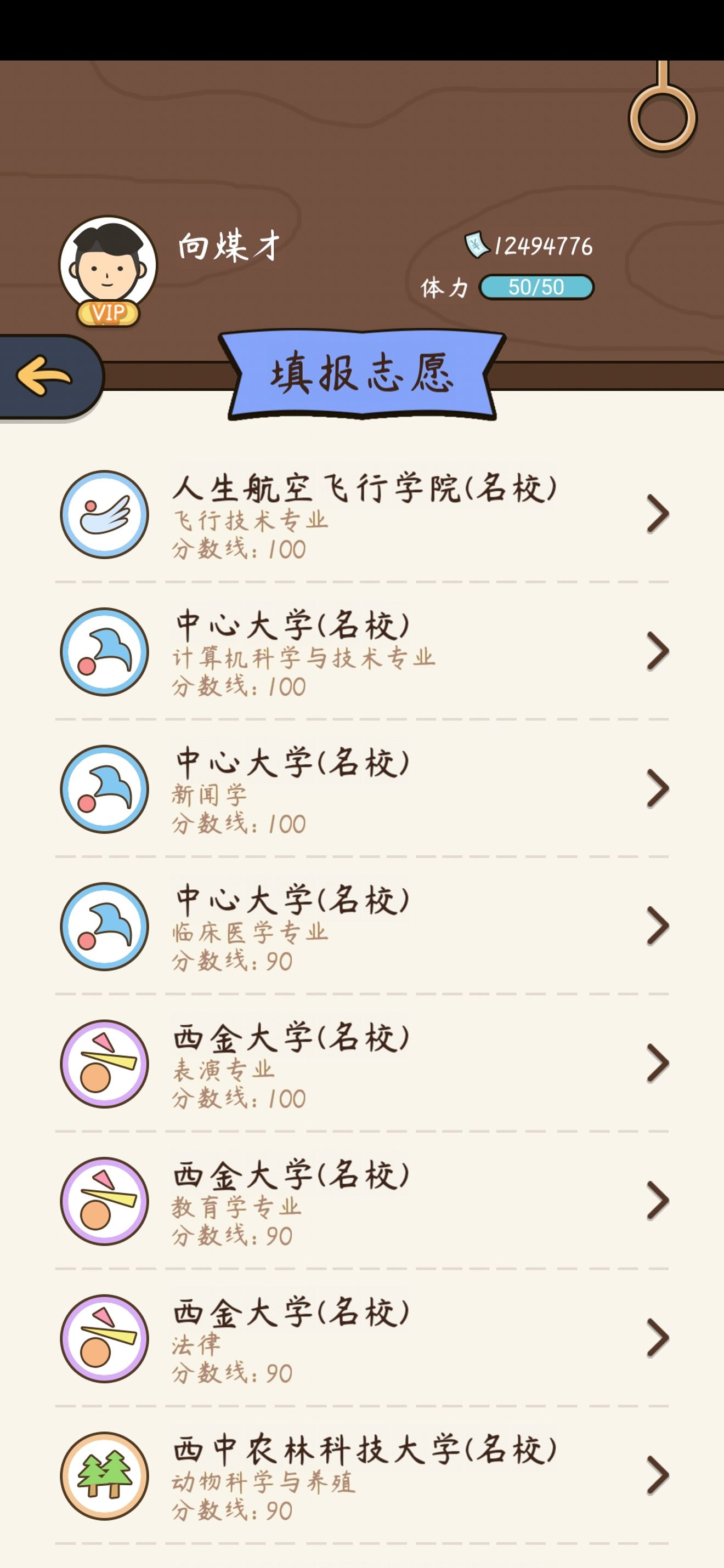Select 中心大学 计算机科学与技术专业
Viewport: 724px width, 1568px height.
coord(361,651)
